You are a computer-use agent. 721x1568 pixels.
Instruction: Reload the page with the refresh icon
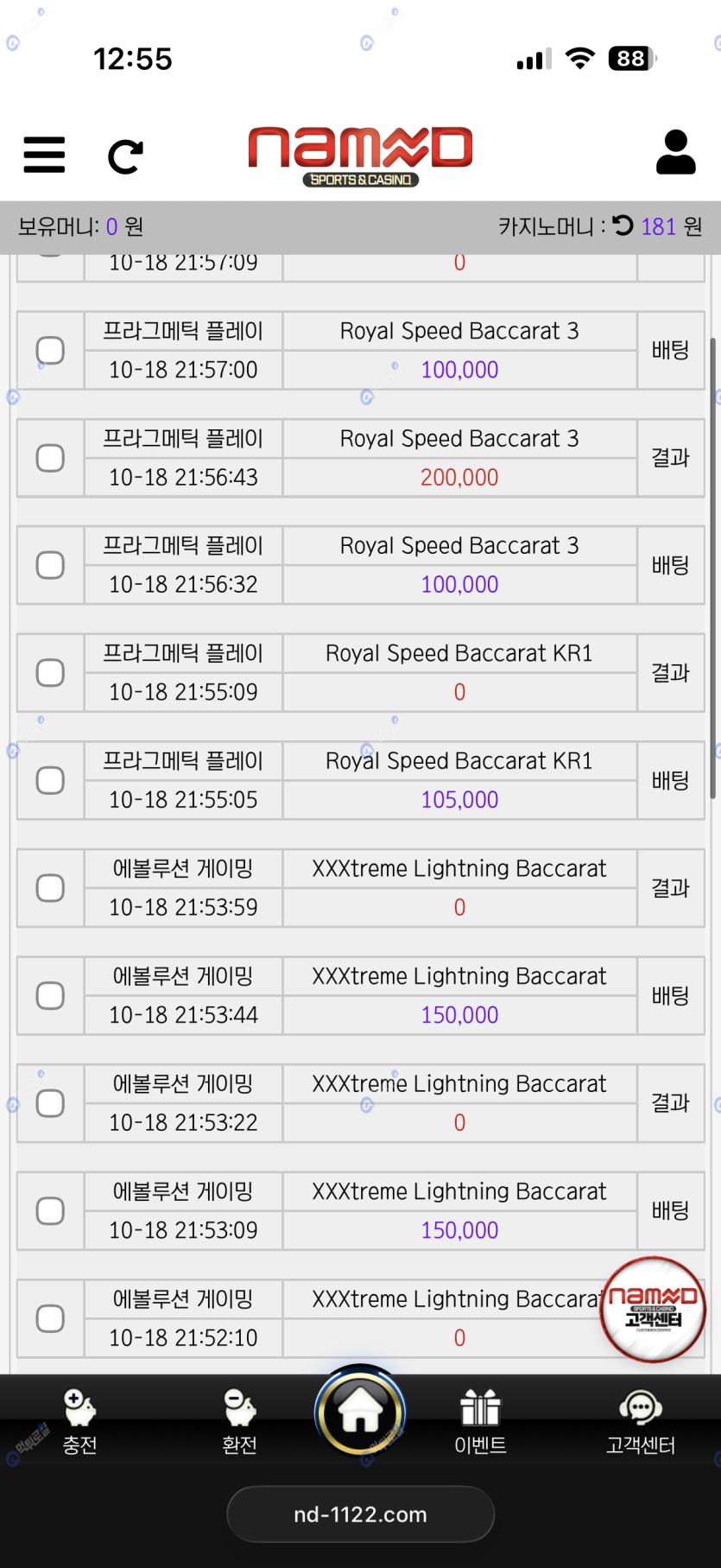tap(125, 156)
